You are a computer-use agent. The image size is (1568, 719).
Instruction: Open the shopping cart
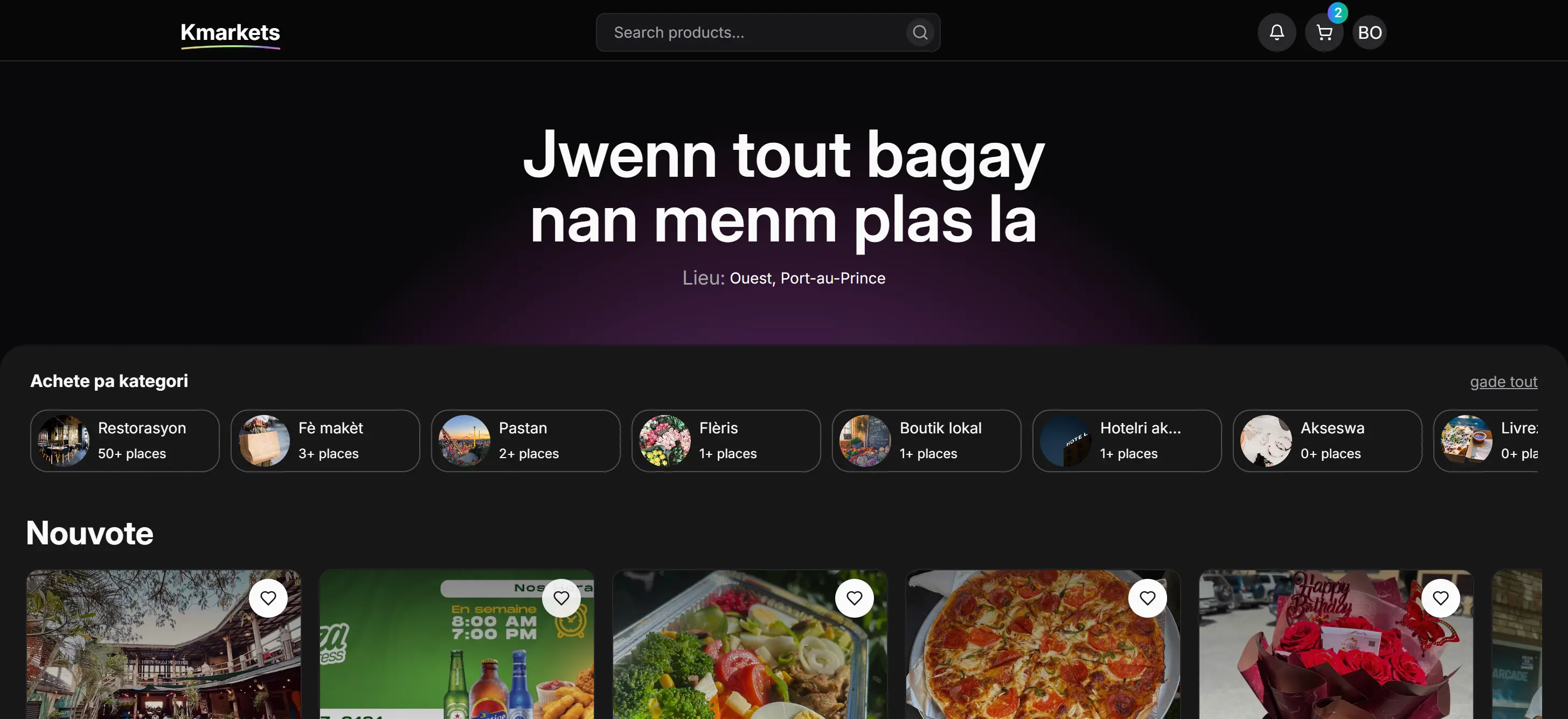[1323, 32]
